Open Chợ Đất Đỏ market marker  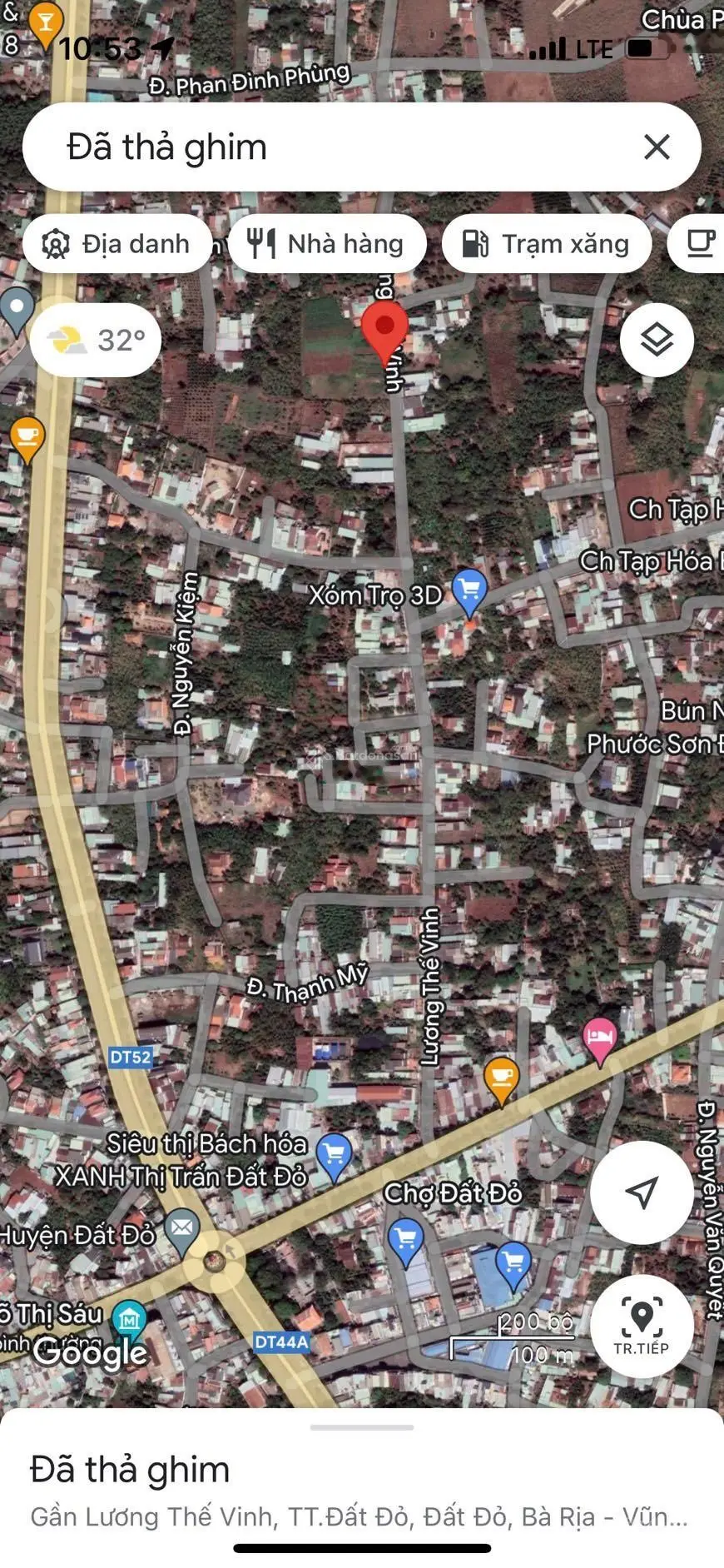click(x=406, y=1240)
